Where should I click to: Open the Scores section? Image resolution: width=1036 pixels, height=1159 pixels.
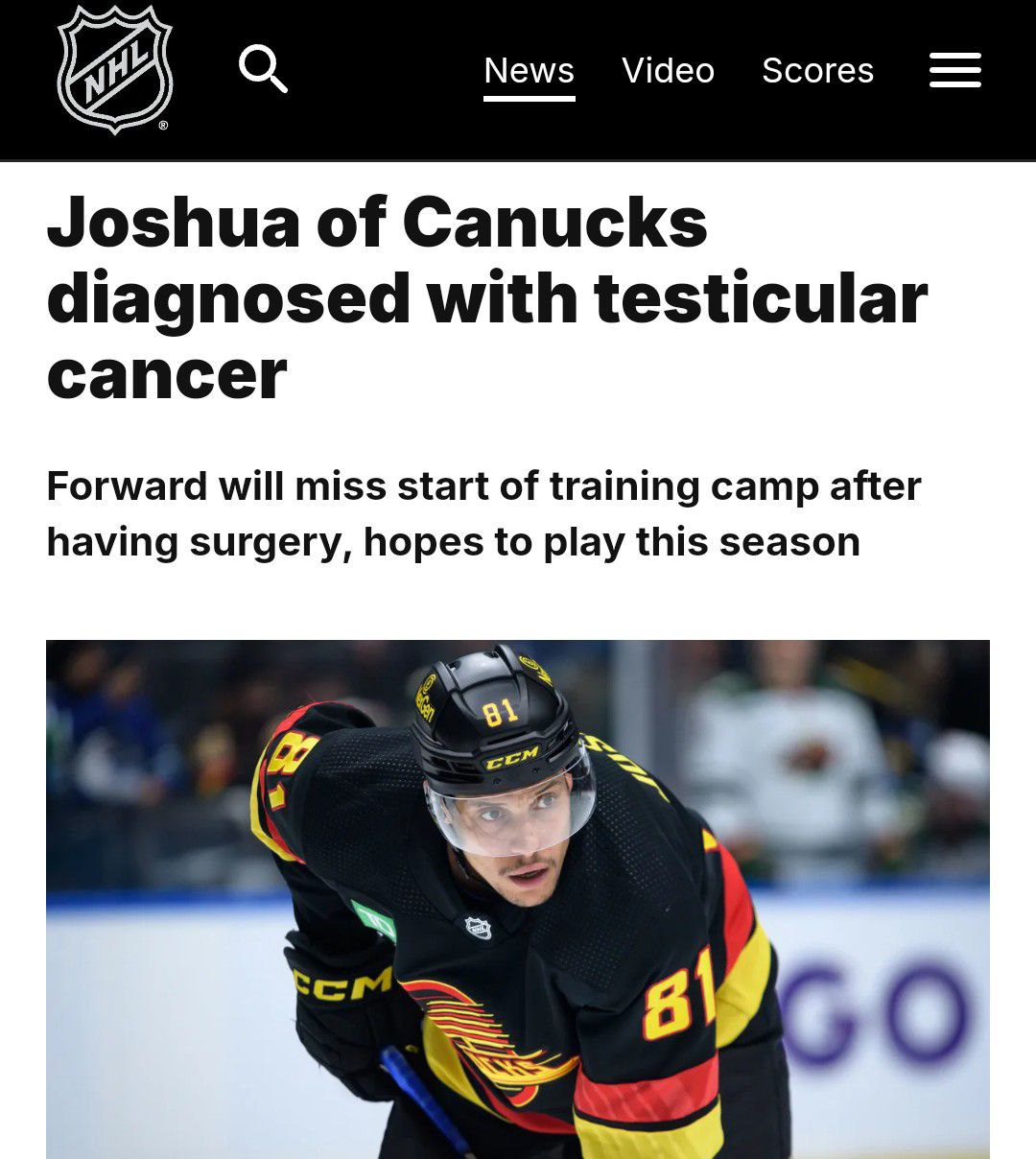tap(817, 70)
